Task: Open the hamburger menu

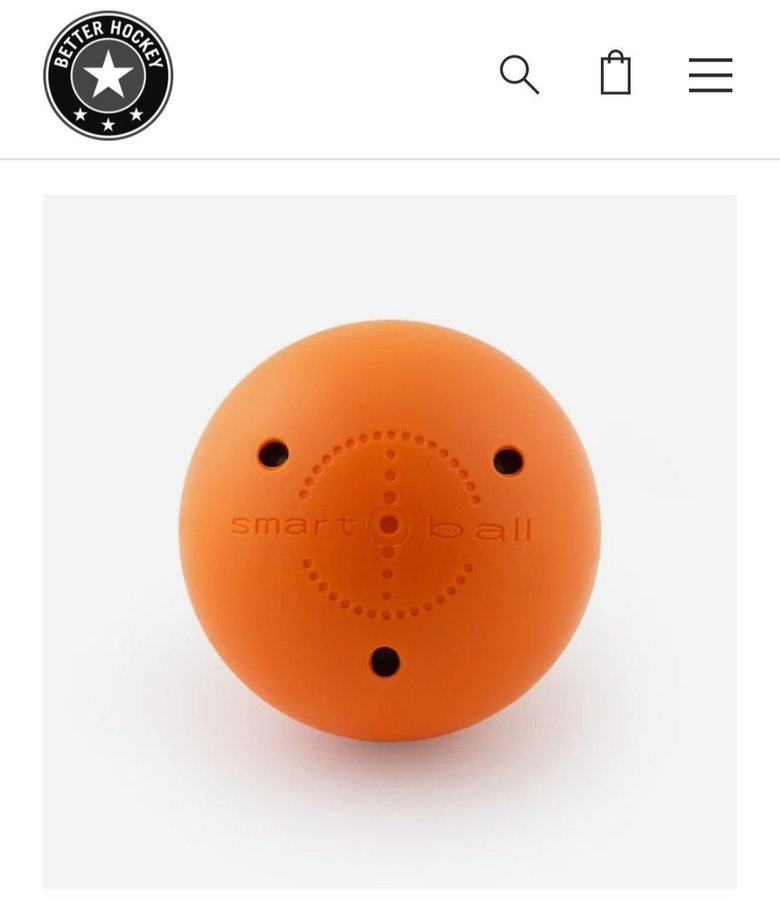Action: pyautogui.click(x=710, y=75)
